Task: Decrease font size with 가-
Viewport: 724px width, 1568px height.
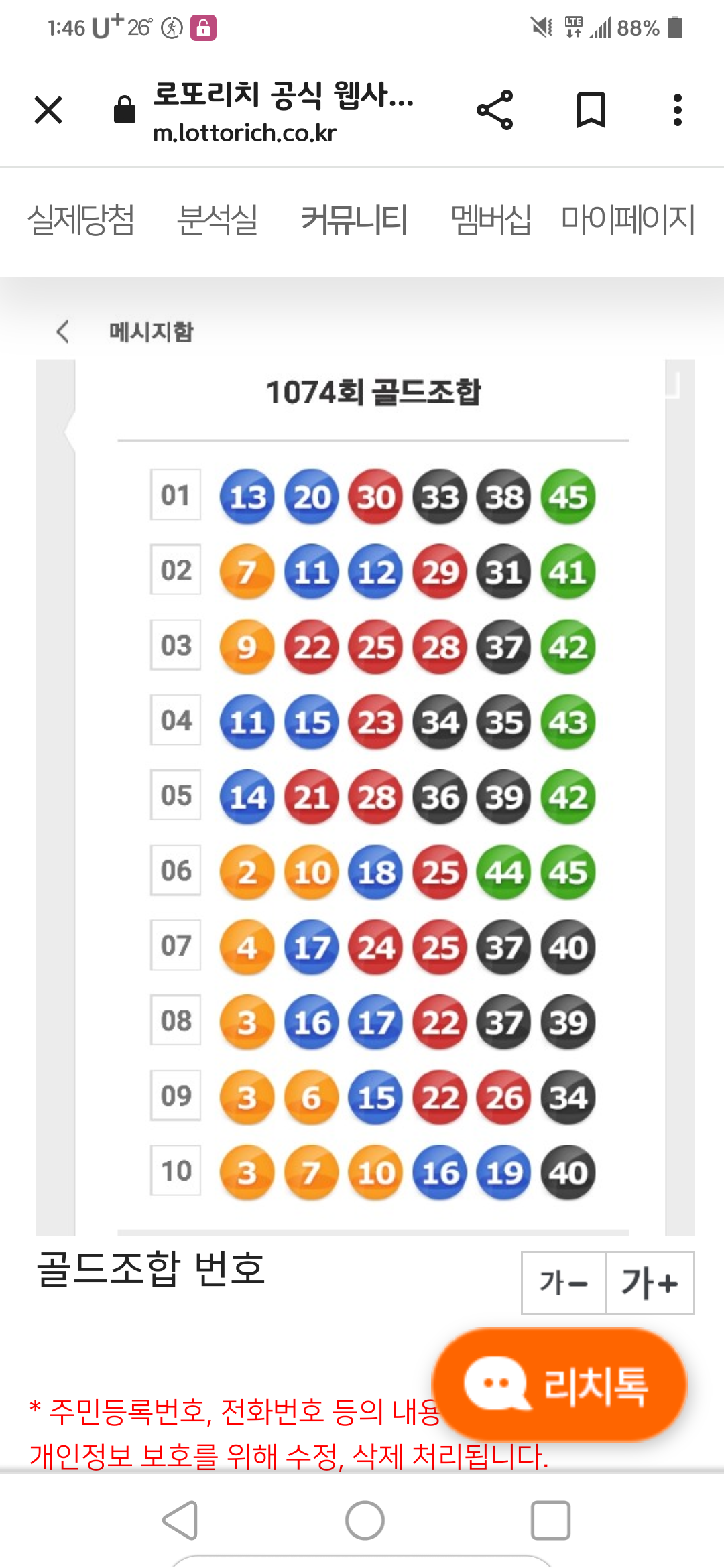Action: [x=564, y=1283]
